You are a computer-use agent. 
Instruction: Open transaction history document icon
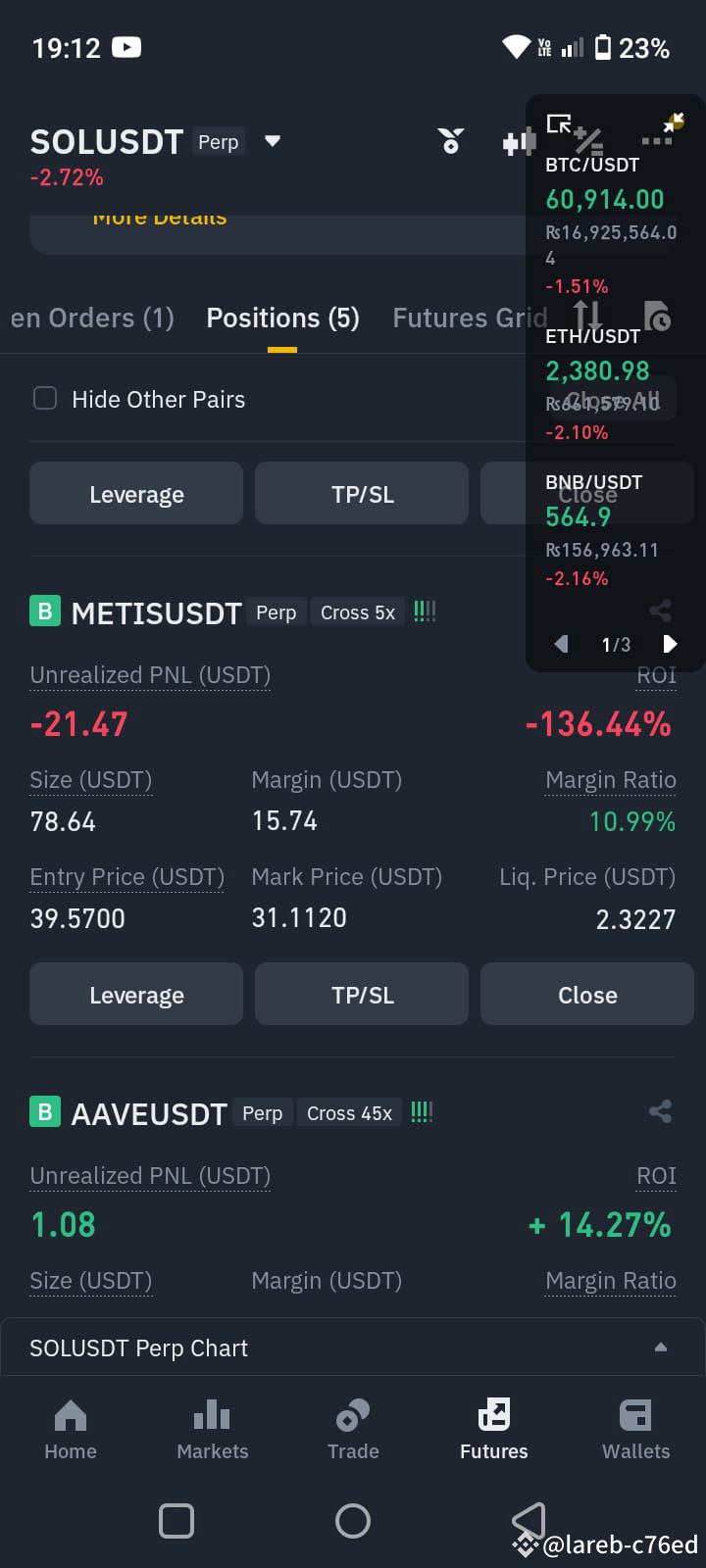tap(657, 316)
